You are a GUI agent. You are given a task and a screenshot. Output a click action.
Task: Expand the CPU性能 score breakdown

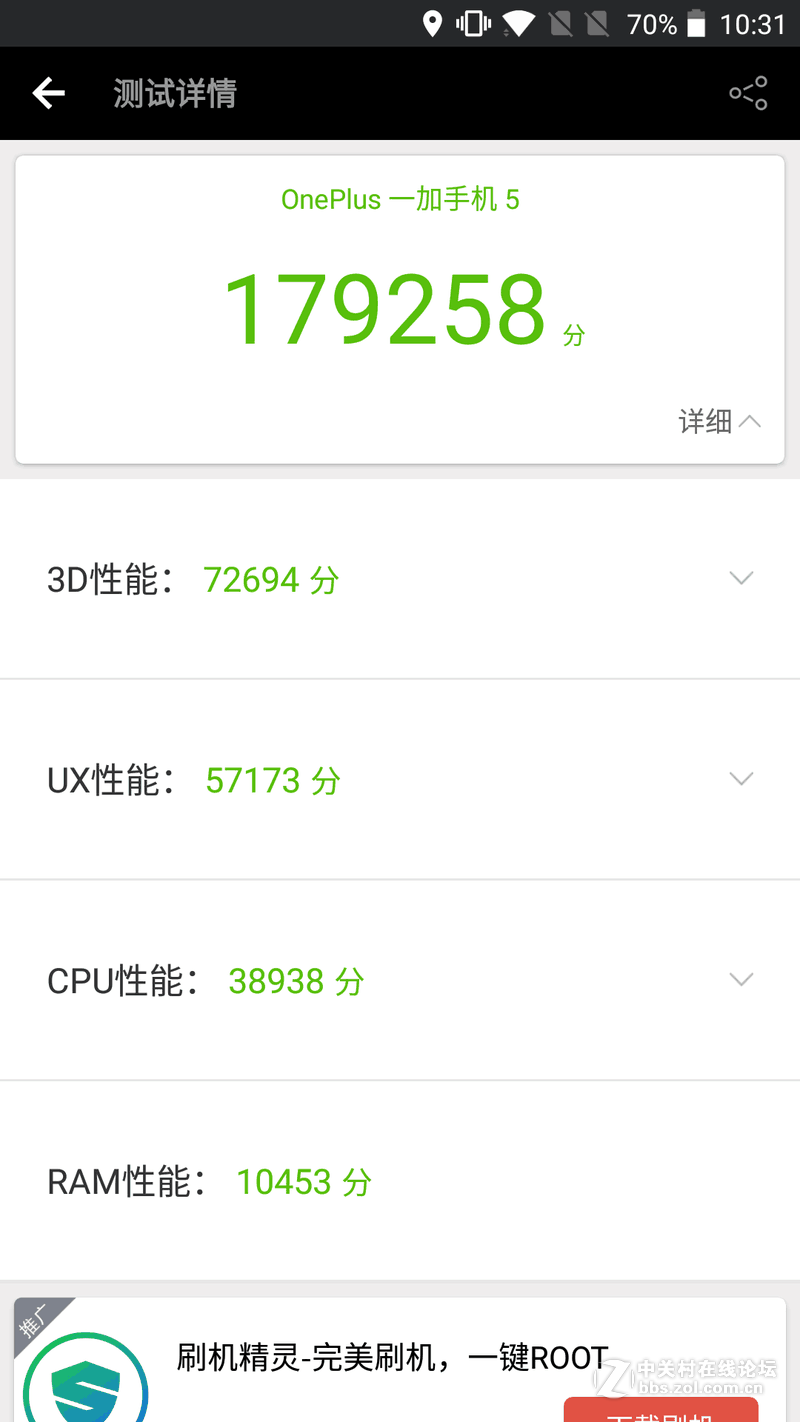click(740, 980)
